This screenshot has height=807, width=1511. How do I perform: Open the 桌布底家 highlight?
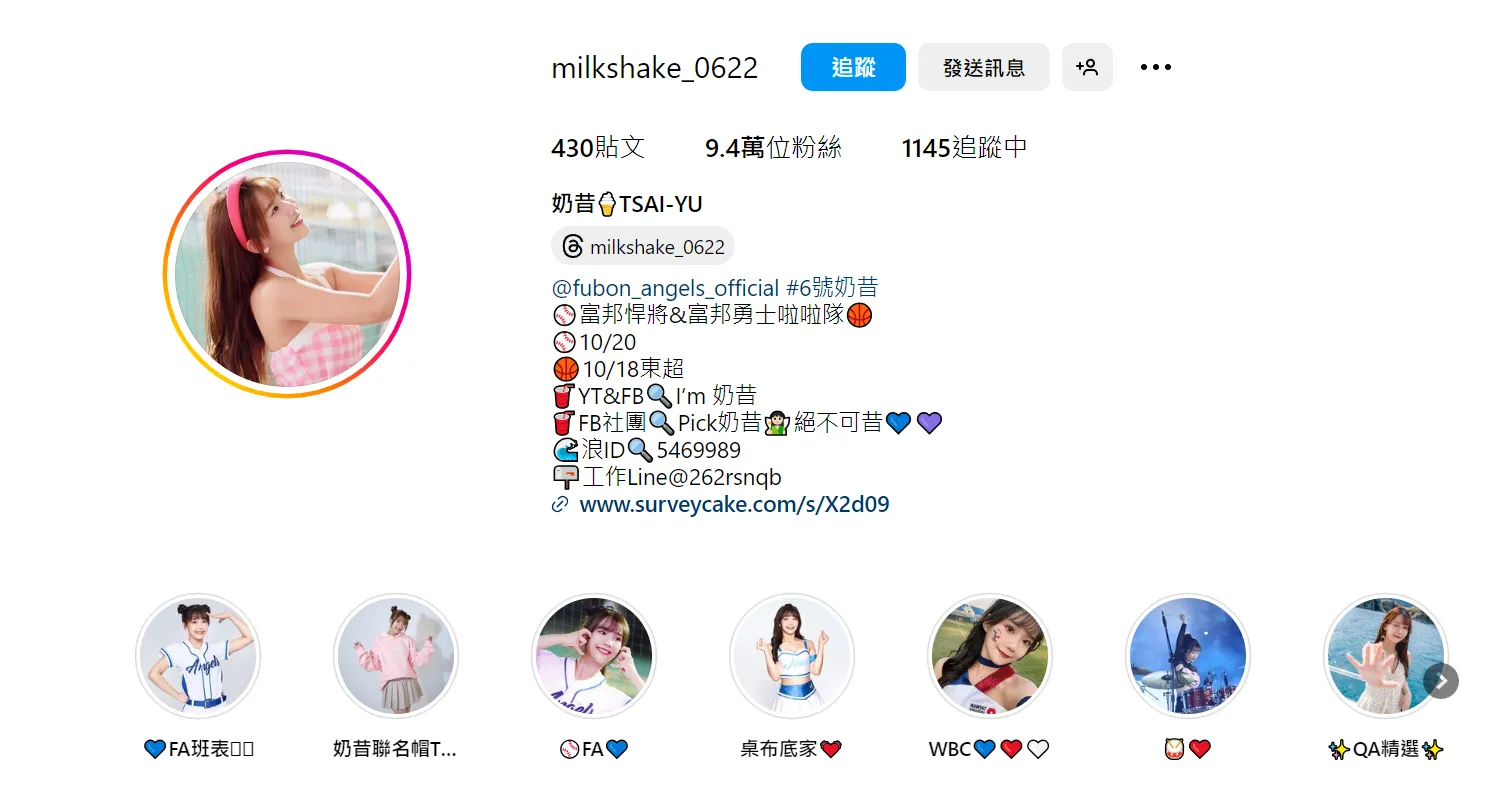[792, 656]
